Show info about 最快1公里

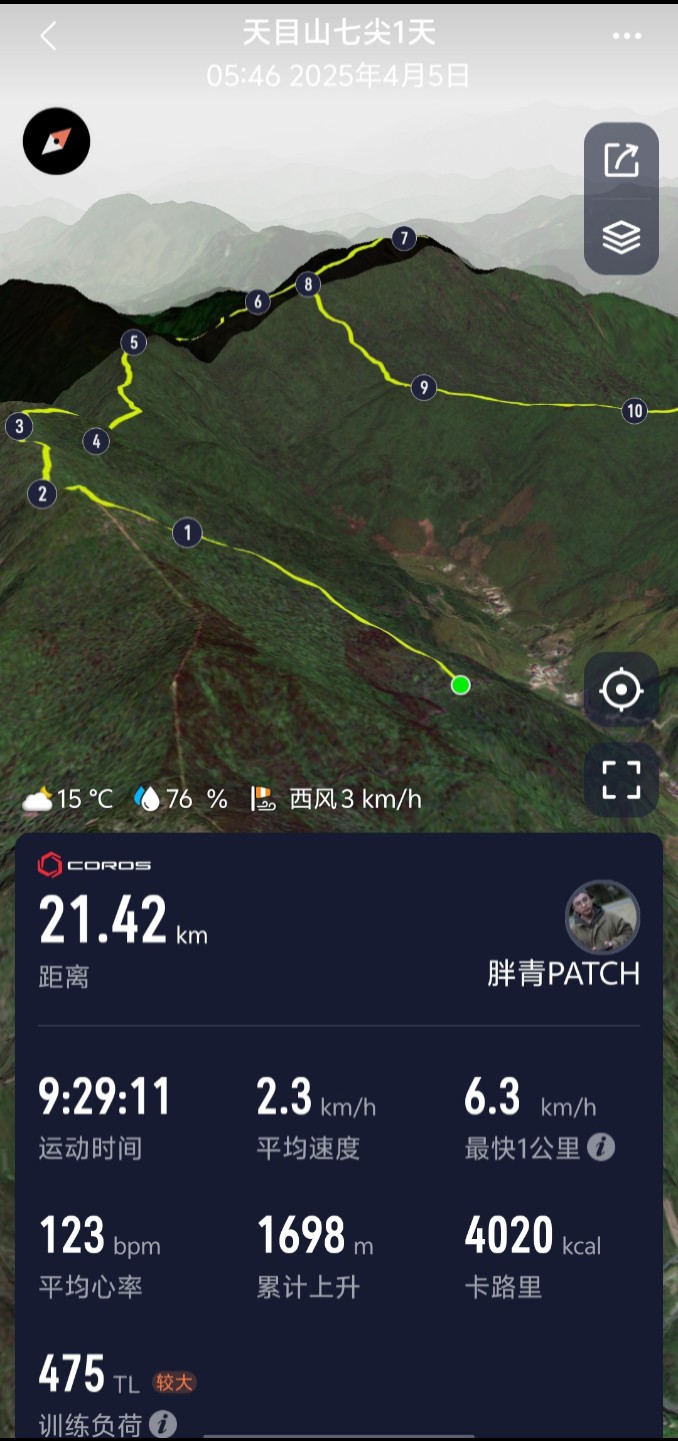coord(601,1147)
